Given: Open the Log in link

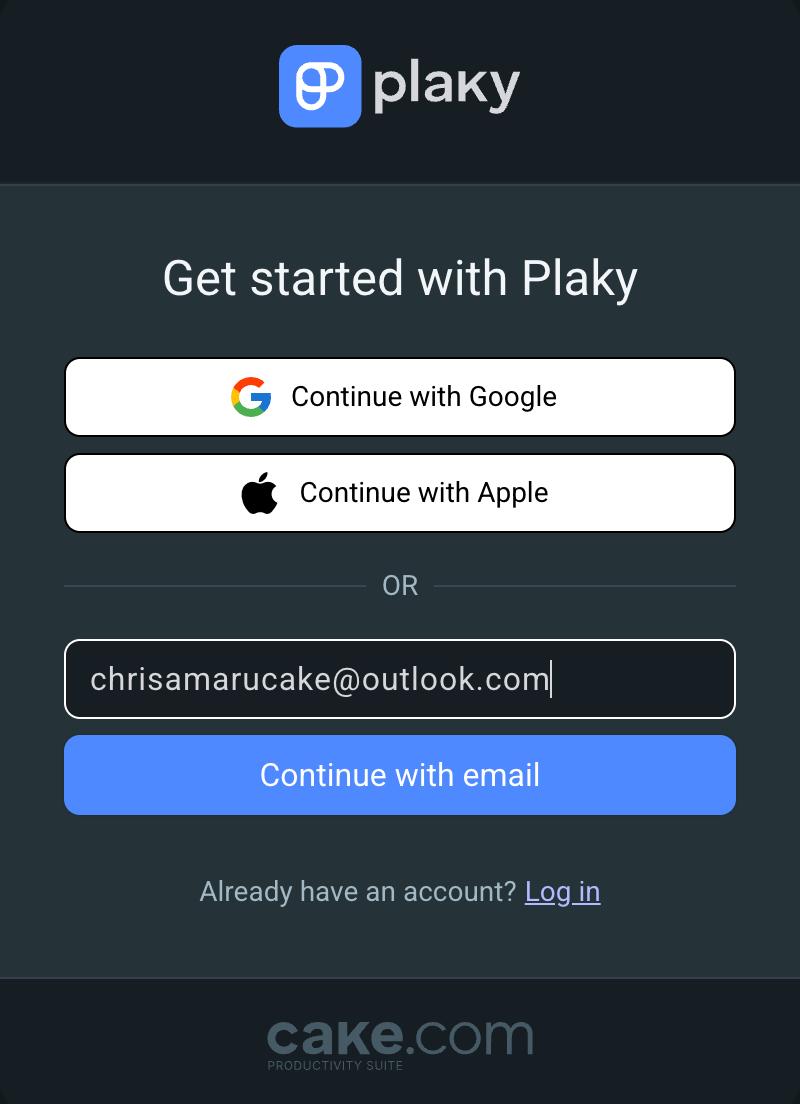Looking at the screenshot, I should (562, 891).
